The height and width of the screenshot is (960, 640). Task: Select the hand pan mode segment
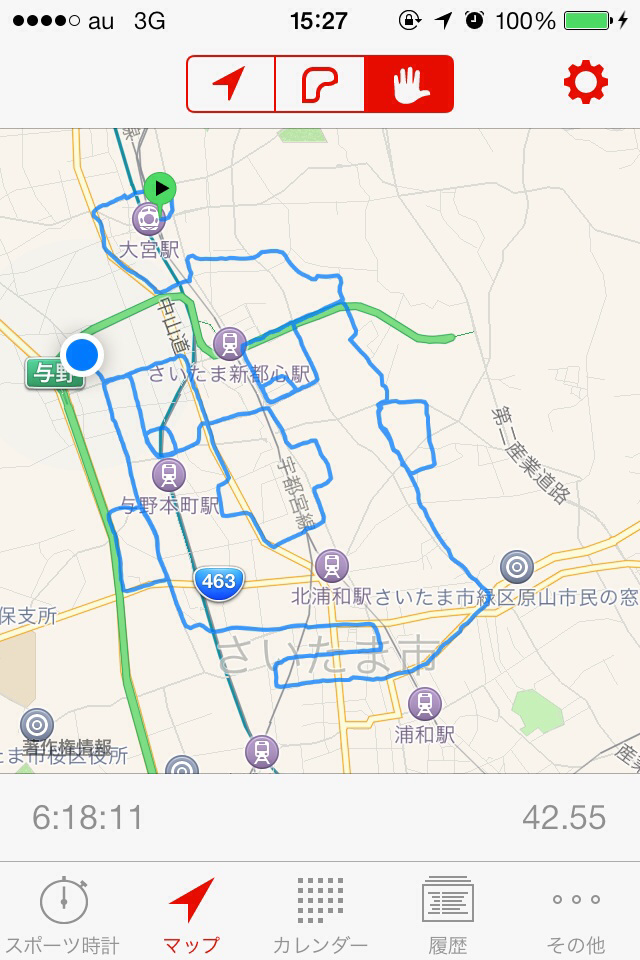pyautogui.click(x=409, y=84)
